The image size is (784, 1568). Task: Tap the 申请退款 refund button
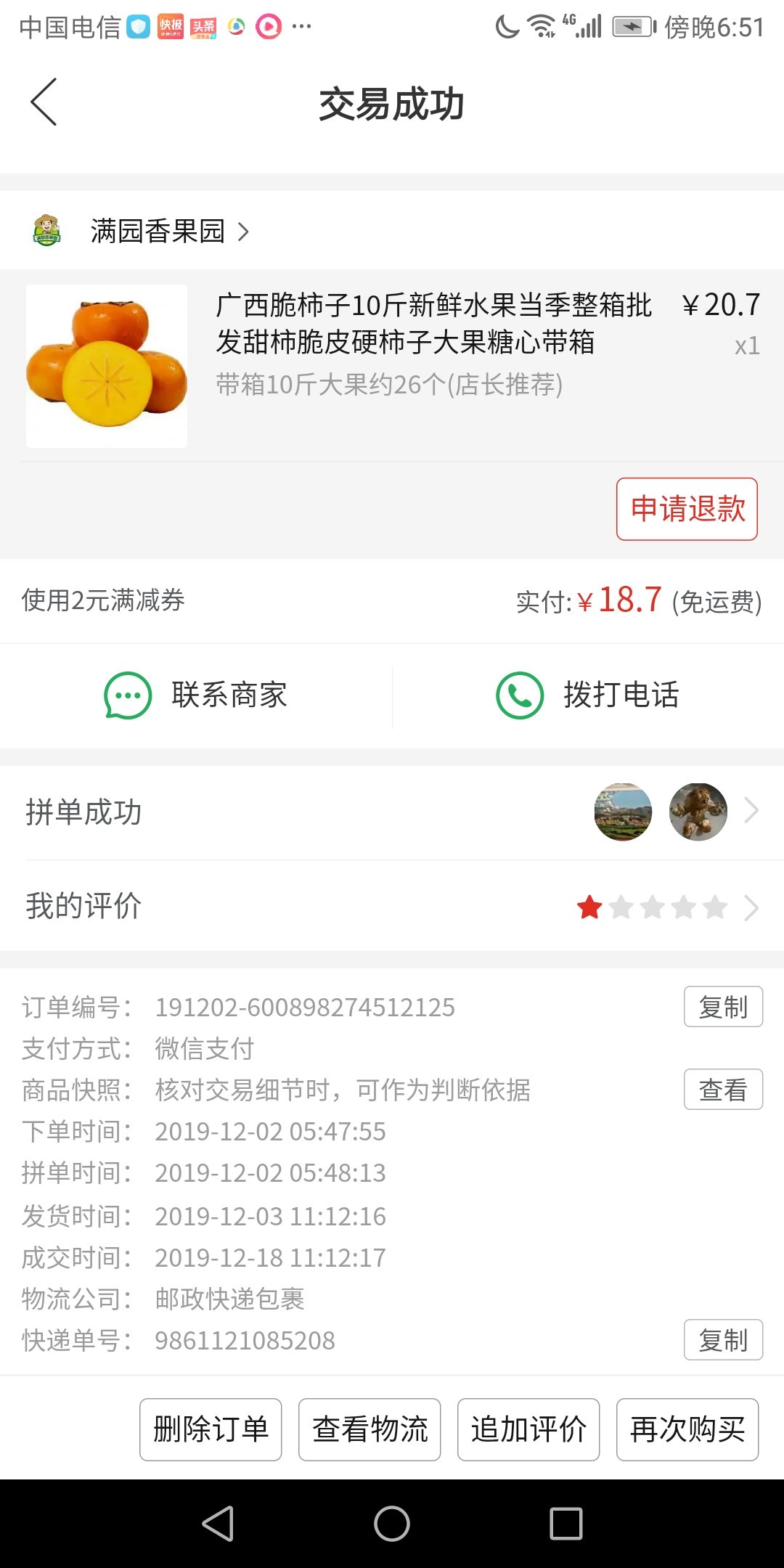click(687, 509)
